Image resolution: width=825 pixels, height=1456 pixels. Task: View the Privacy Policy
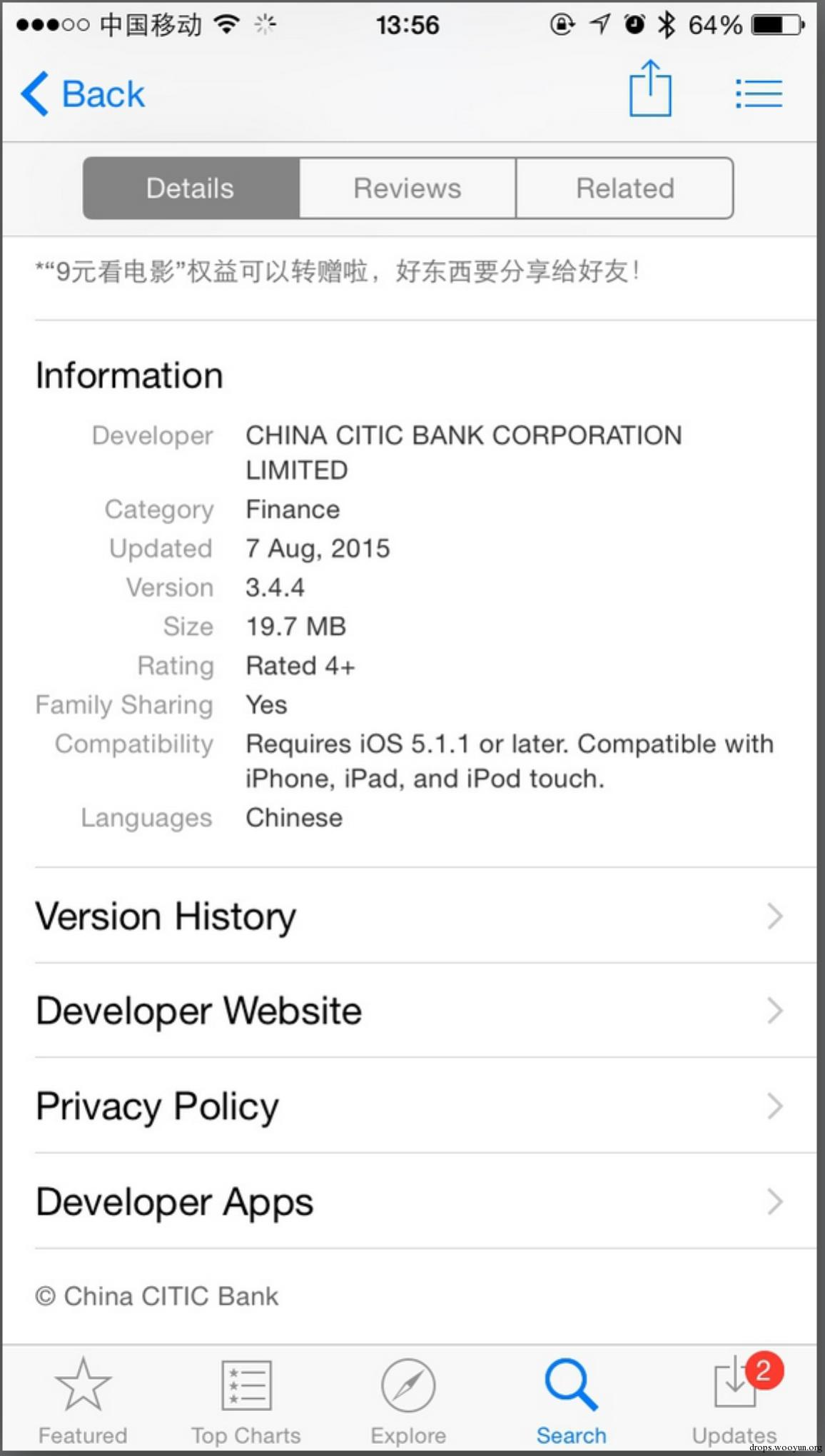pos(410,1106)
